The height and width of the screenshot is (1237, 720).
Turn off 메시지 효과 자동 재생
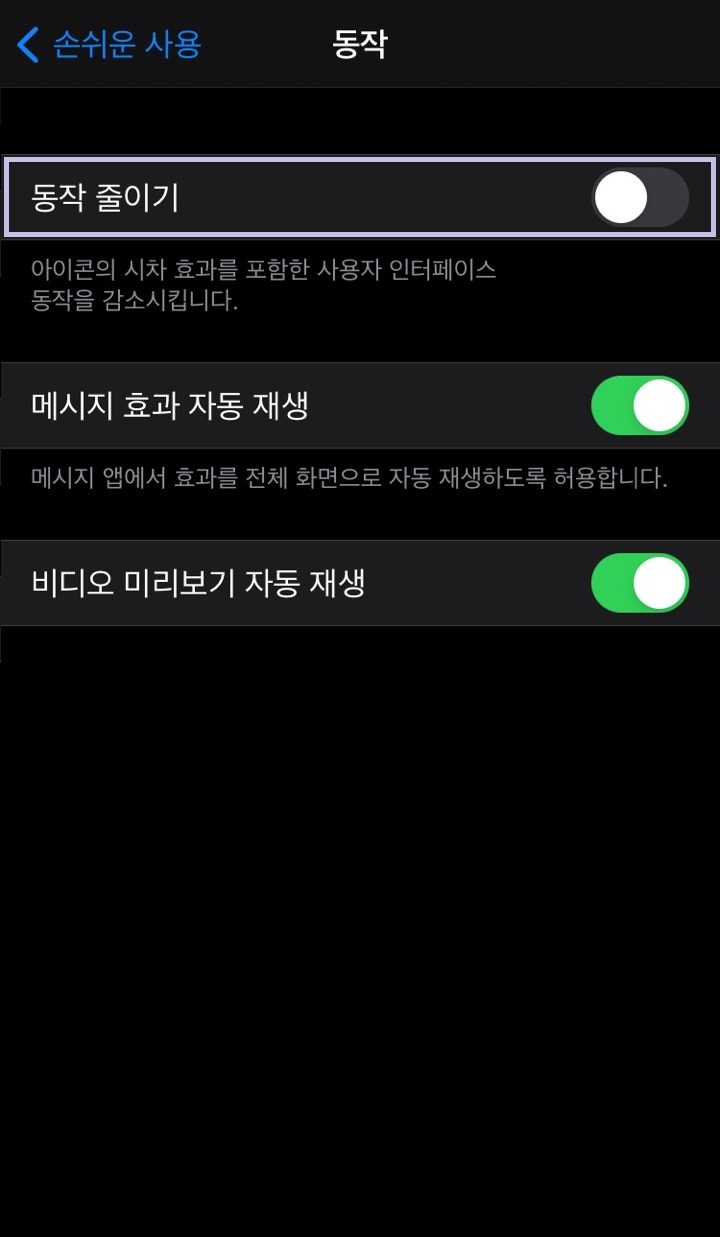point(639,405)
